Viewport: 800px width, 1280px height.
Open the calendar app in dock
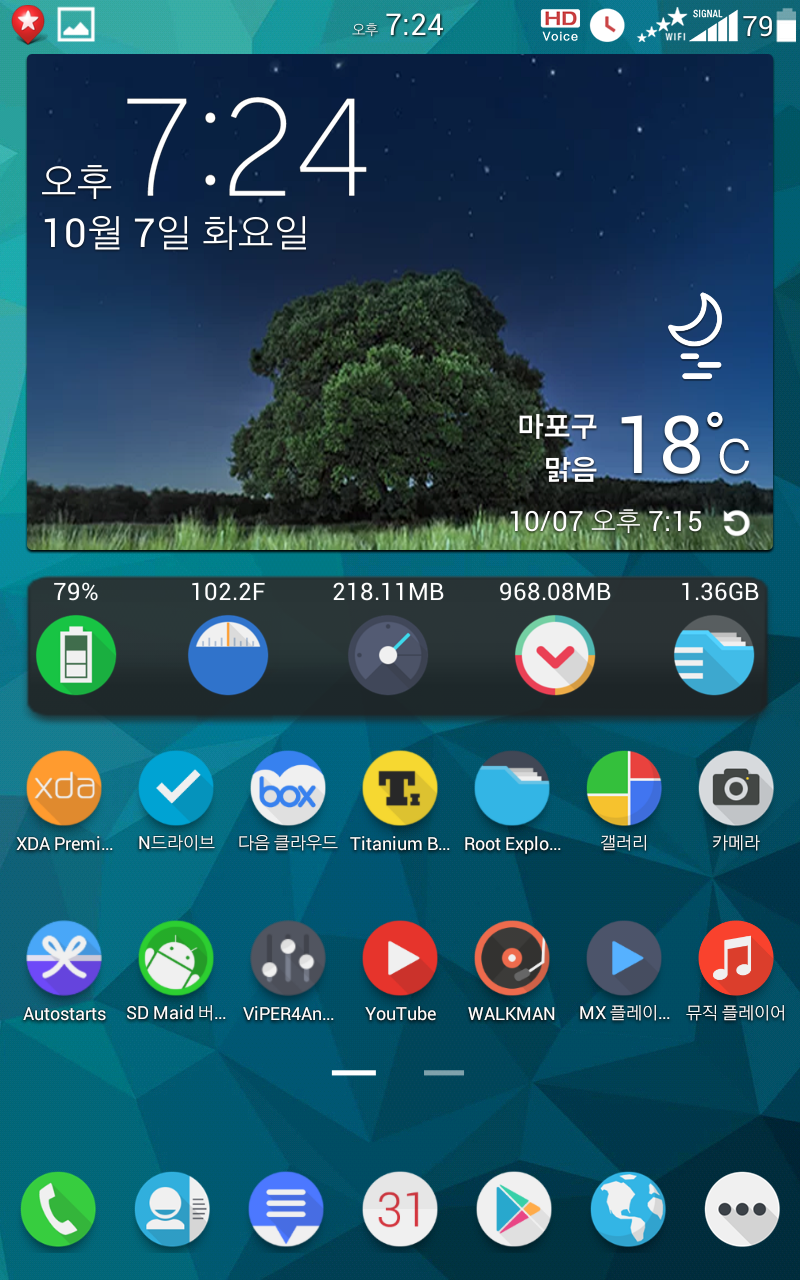pos(400,1209)
